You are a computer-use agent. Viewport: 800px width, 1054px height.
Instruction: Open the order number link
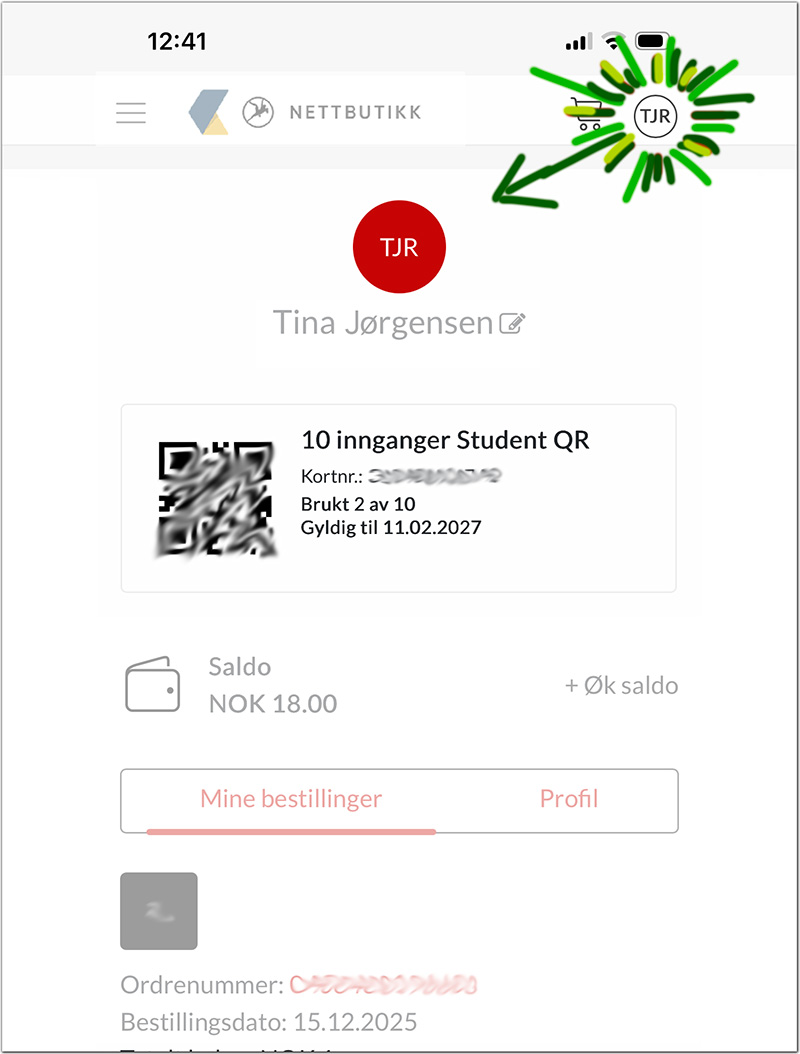[381, 985]
